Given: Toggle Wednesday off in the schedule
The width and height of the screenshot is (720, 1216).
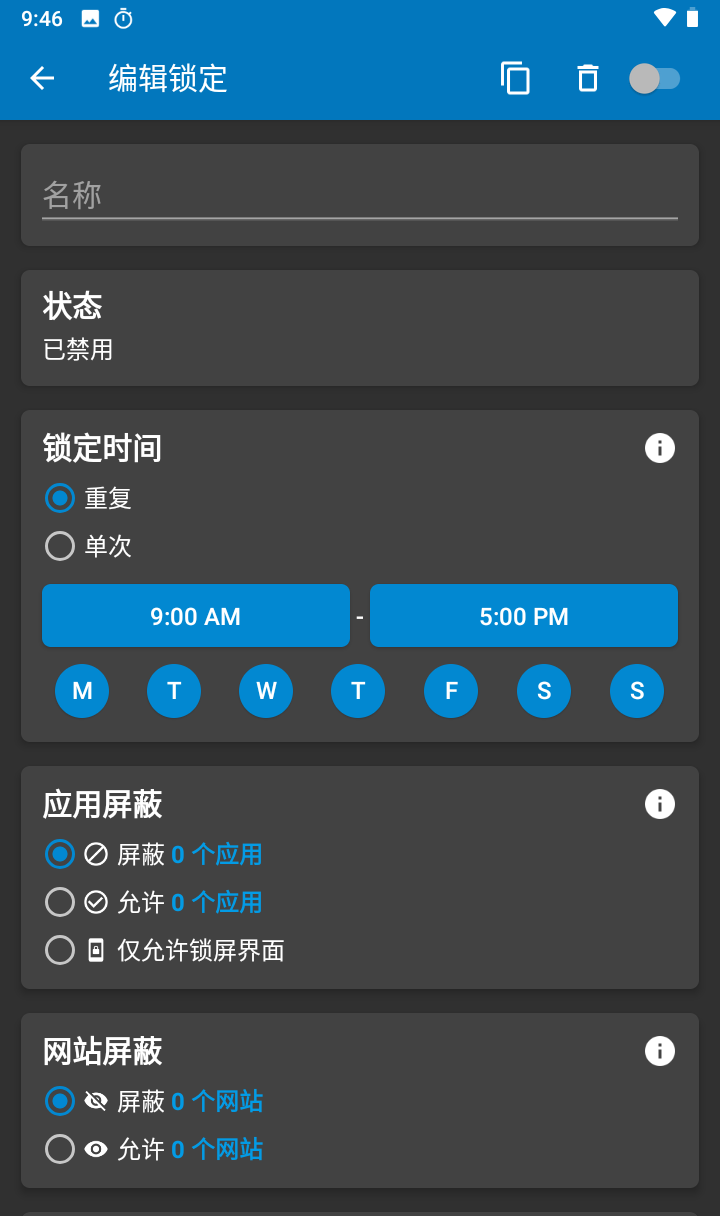Looking at the screenshot, I should pos(266,690).
